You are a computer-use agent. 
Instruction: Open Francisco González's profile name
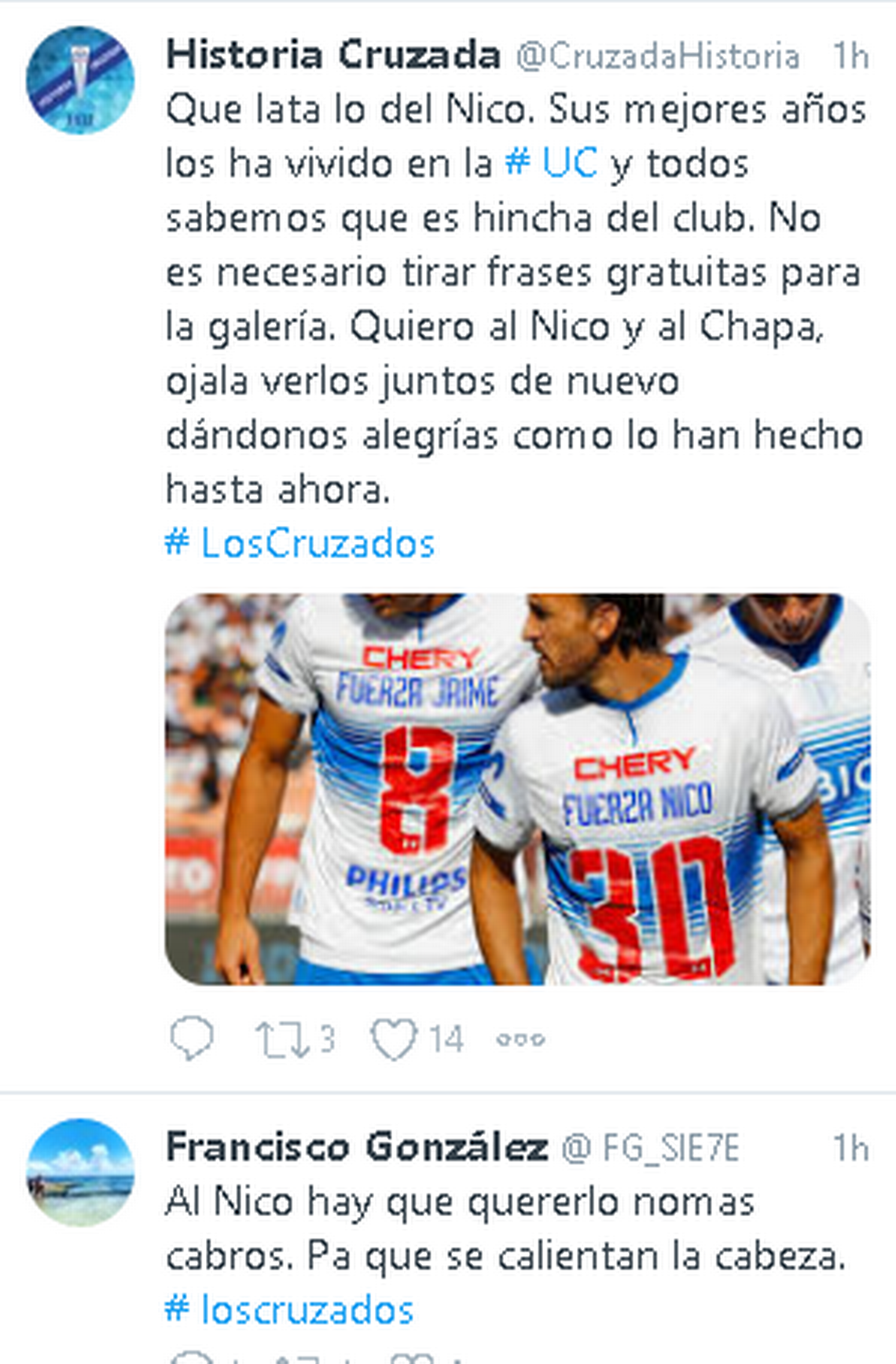[357, 1148]
